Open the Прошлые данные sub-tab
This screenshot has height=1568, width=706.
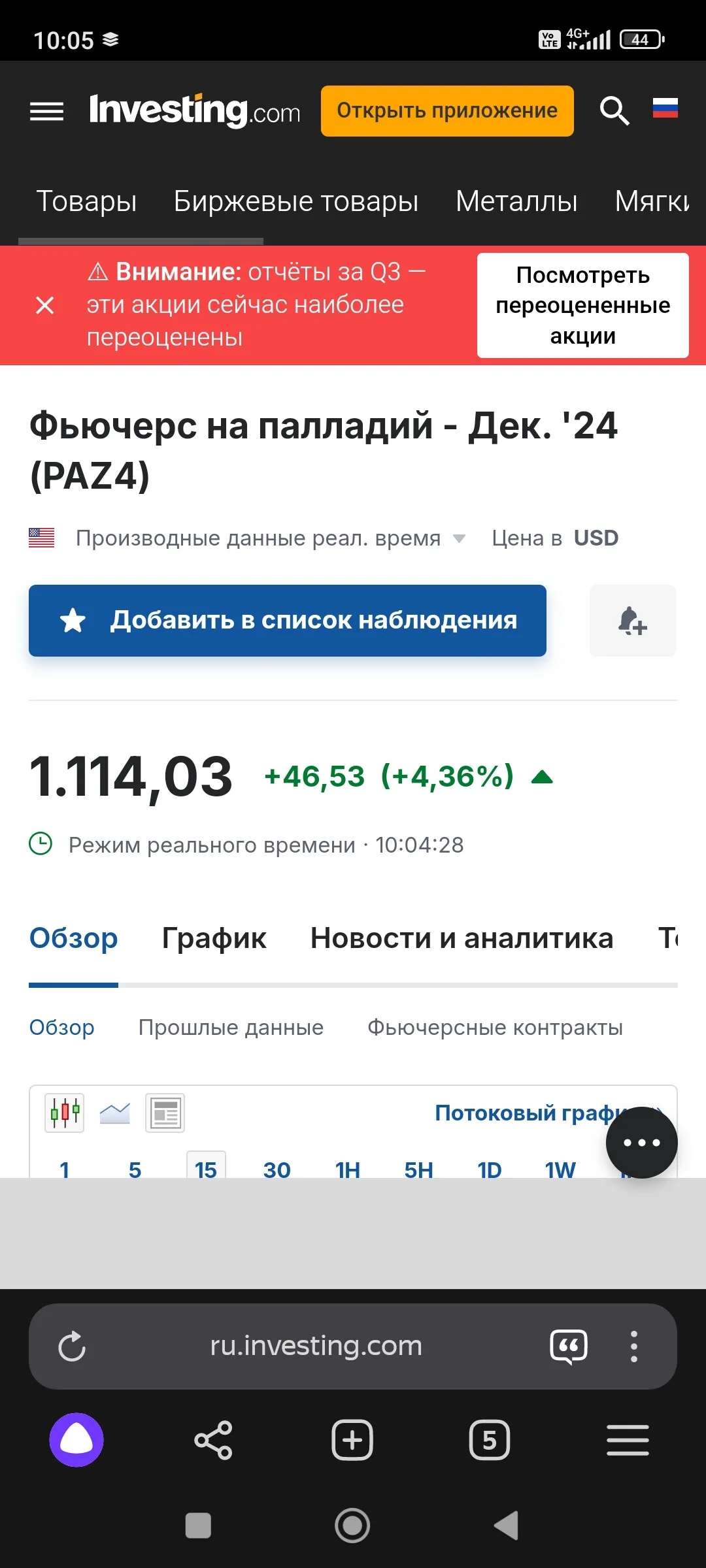(x=231, y=1028)
